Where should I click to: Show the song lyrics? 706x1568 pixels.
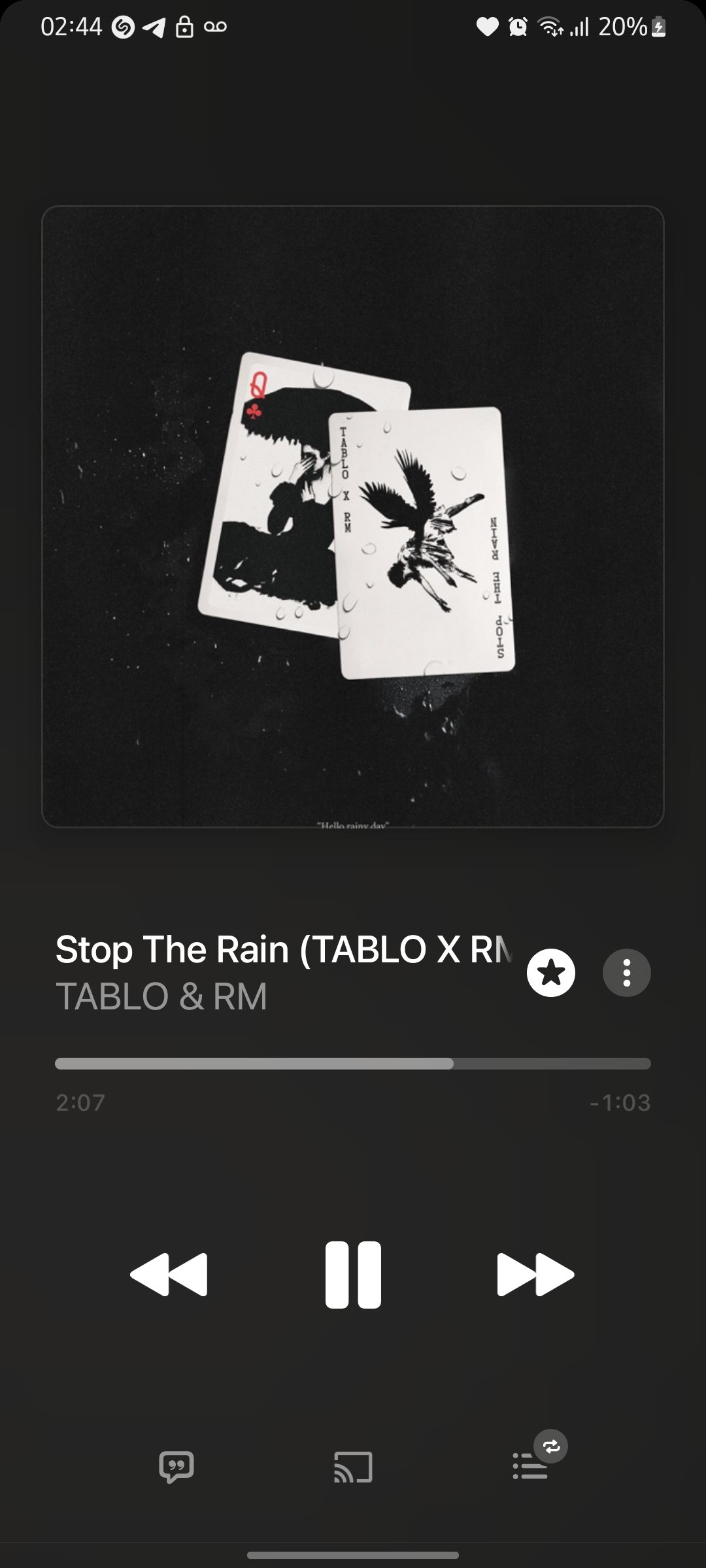pos(176,1467)
